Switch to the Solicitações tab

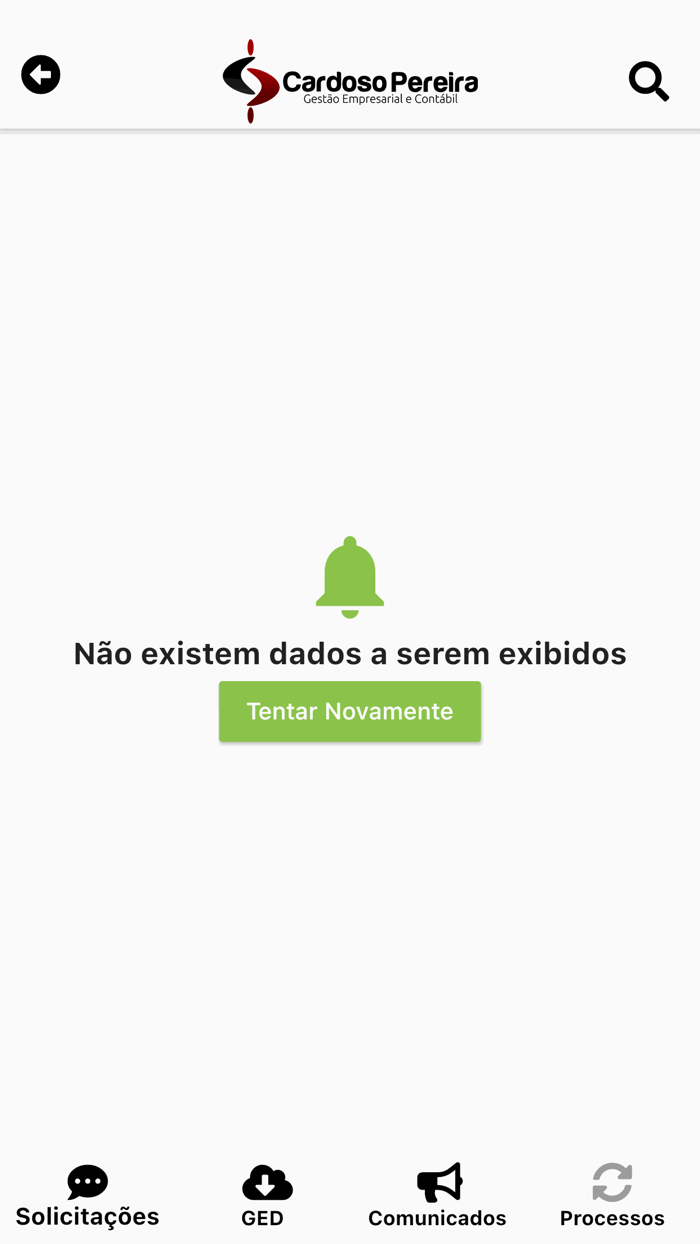coord(88,1197)
